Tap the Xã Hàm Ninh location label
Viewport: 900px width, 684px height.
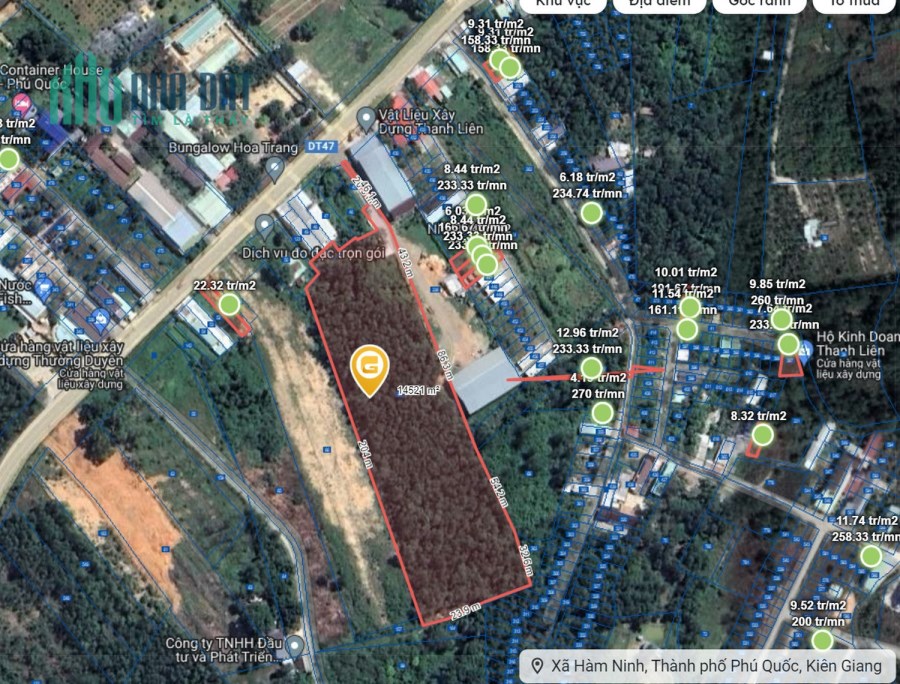click(x=707, y=665)
